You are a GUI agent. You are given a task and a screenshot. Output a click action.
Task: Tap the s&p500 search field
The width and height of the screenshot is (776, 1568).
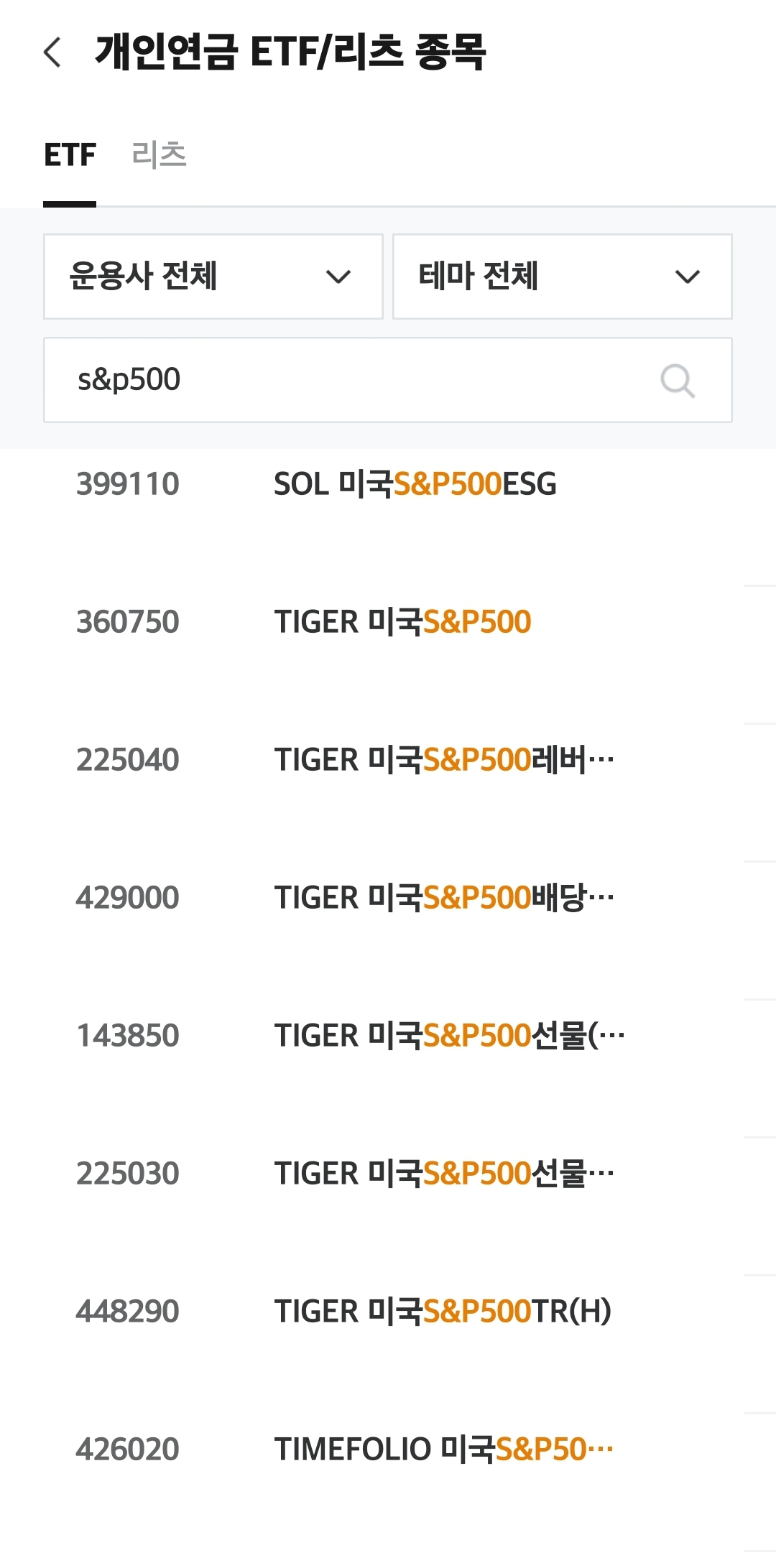point(345,380)
